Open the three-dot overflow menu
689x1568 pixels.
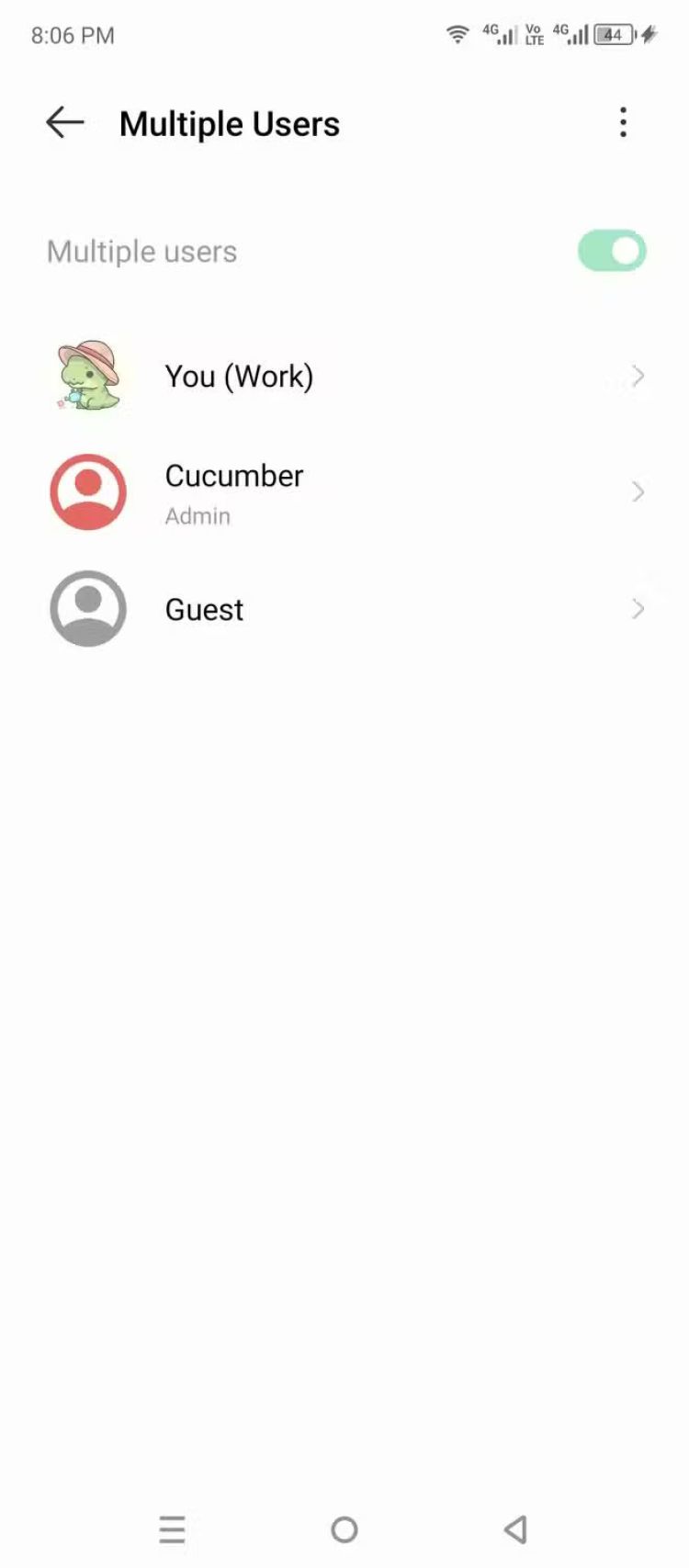[x=623, y=123]
